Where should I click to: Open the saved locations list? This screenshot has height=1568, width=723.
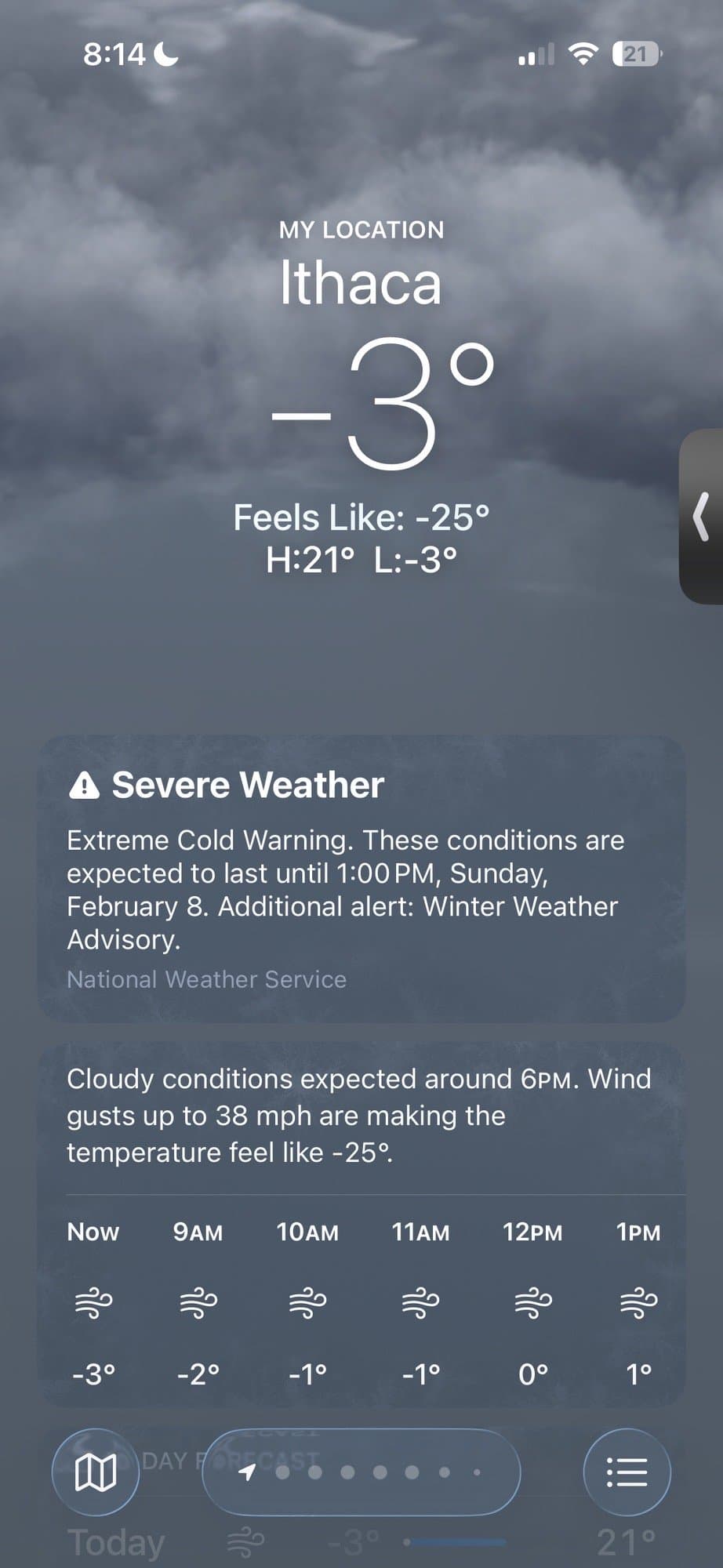click(627, 1472)
